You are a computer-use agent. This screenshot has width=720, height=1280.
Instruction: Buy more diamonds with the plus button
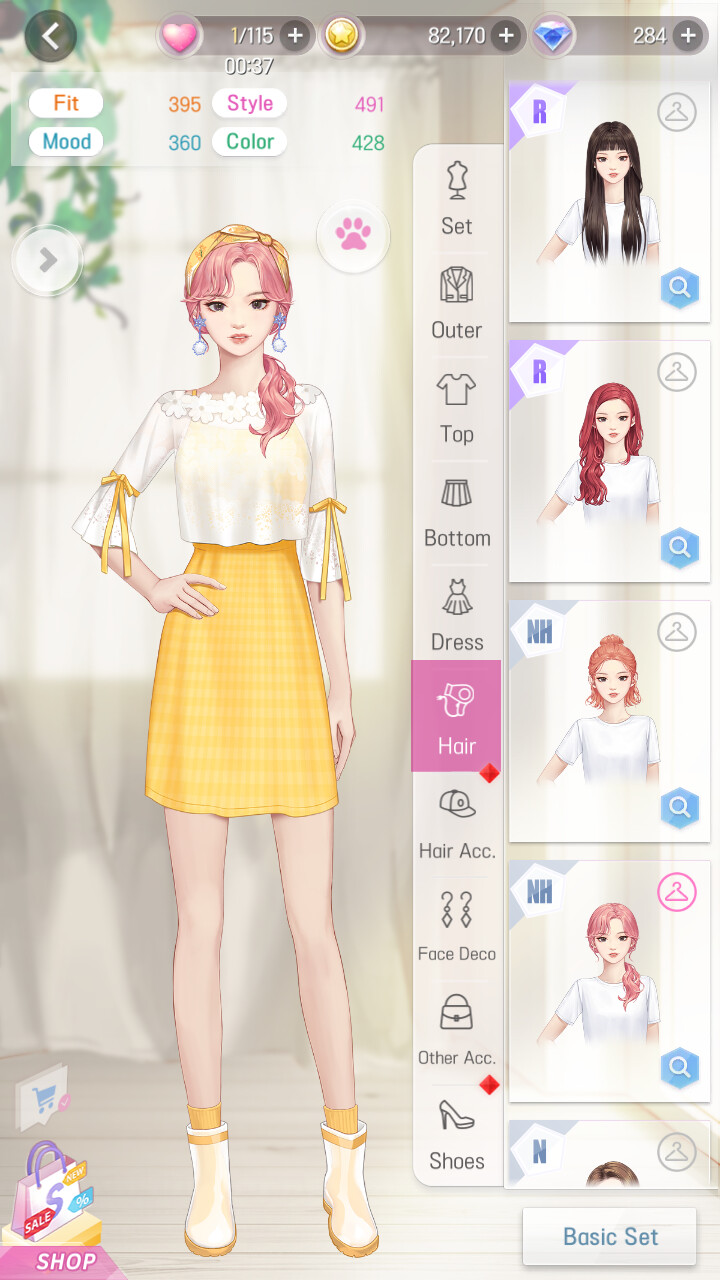pos(688,36)
